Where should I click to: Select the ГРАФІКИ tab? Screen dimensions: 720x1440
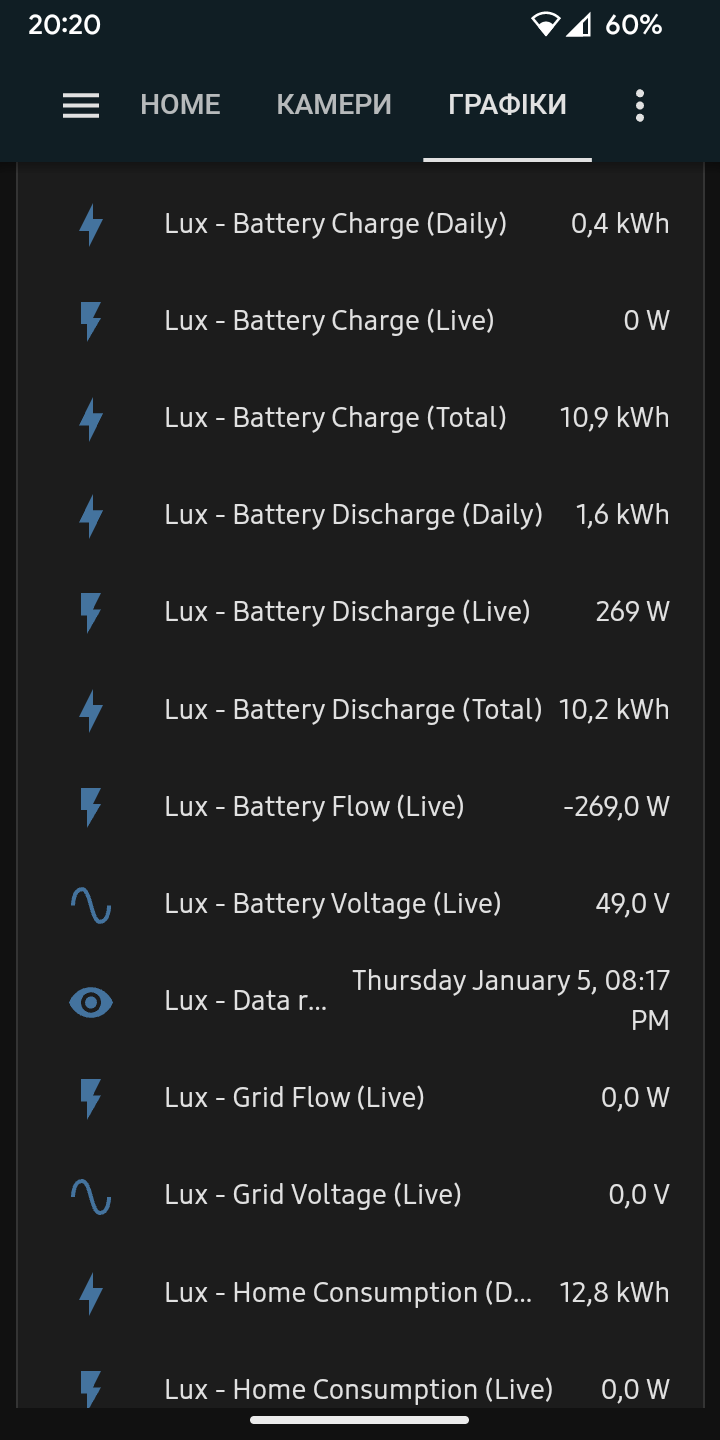pos(507,105)
